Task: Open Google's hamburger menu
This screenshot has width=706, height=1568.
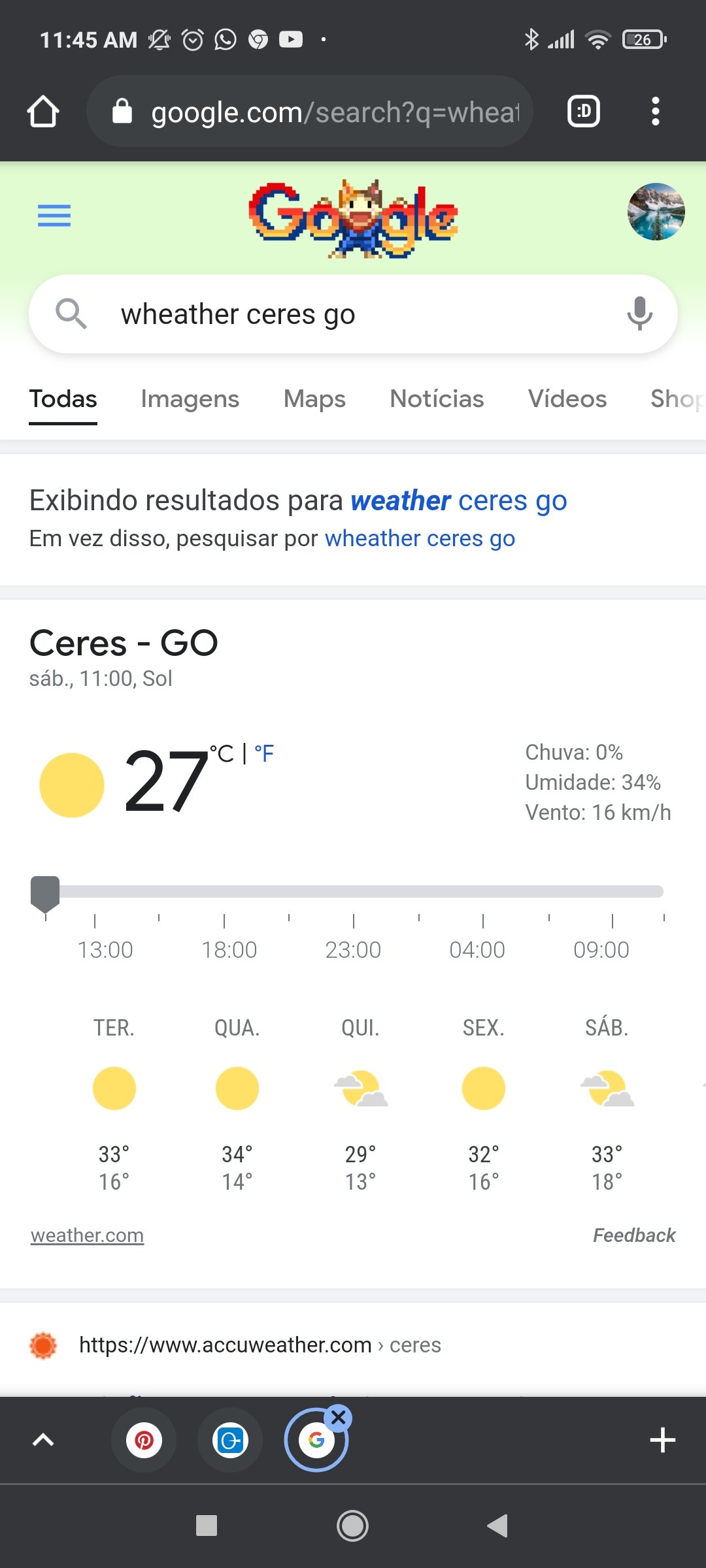Action: (54, 216)
